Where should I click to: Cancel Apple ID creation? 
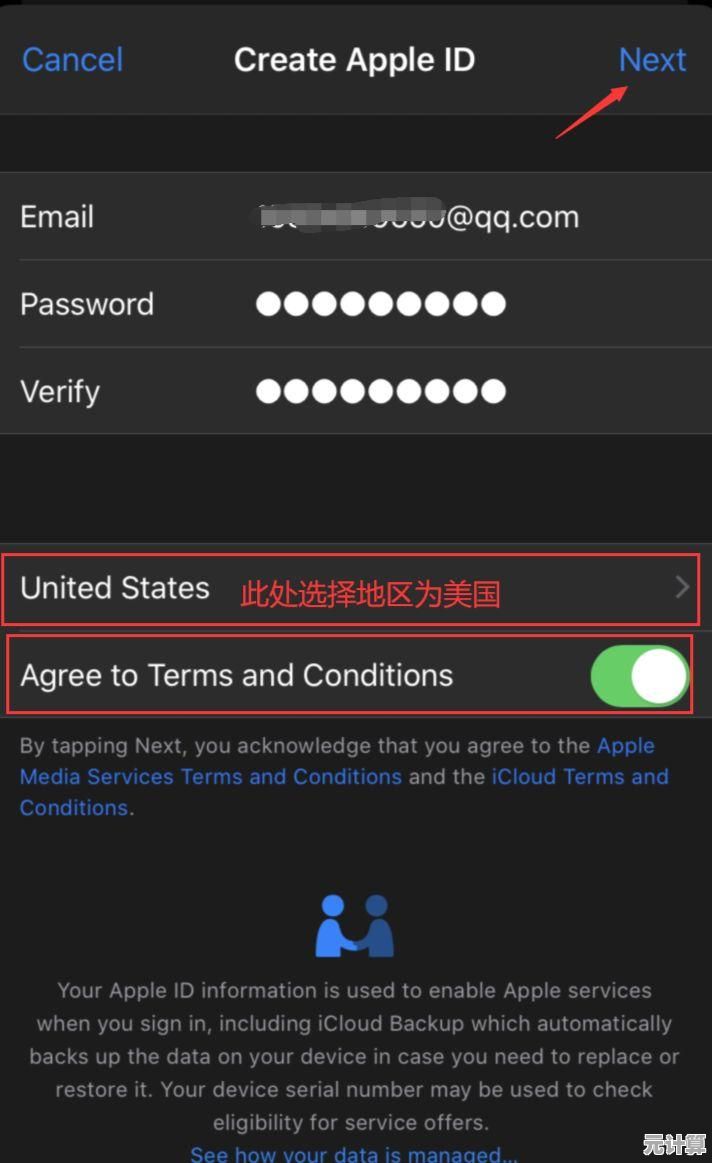coord(72,60)
